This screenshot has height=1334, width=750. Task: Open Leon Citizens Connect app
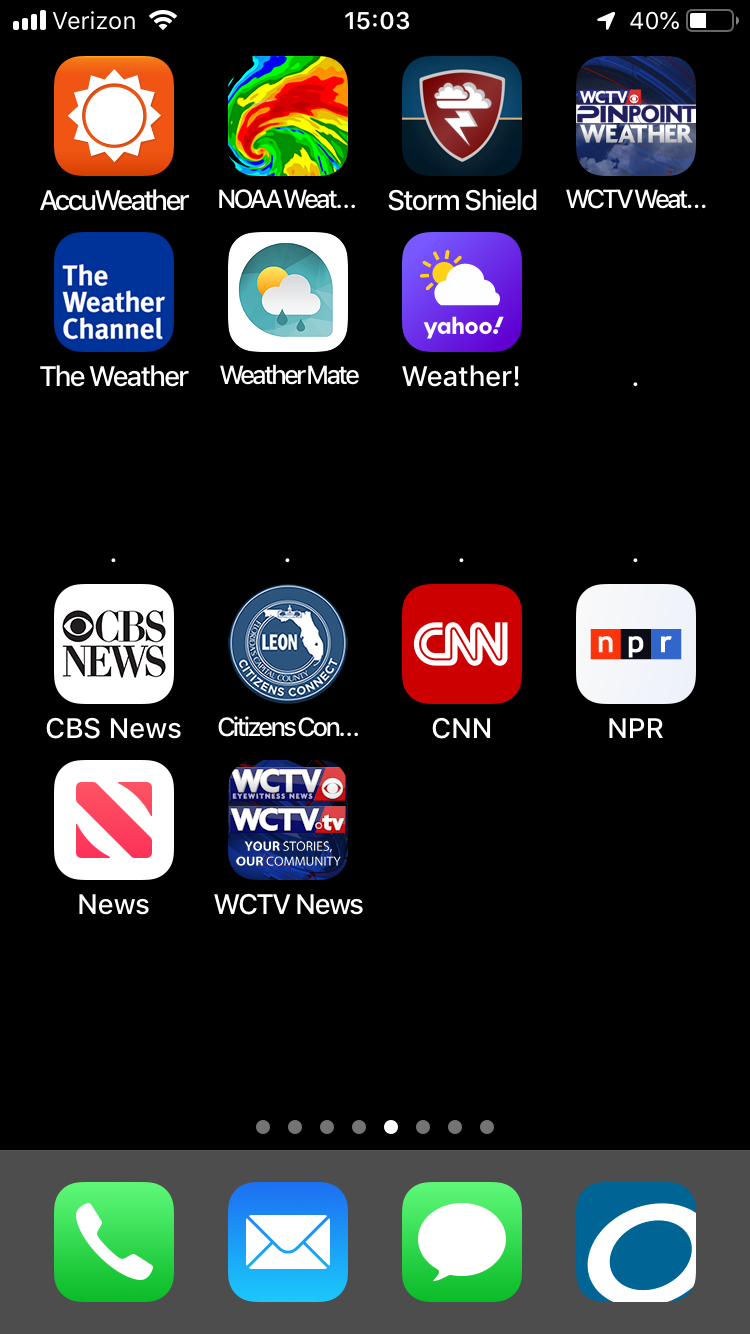coord(288,644)
